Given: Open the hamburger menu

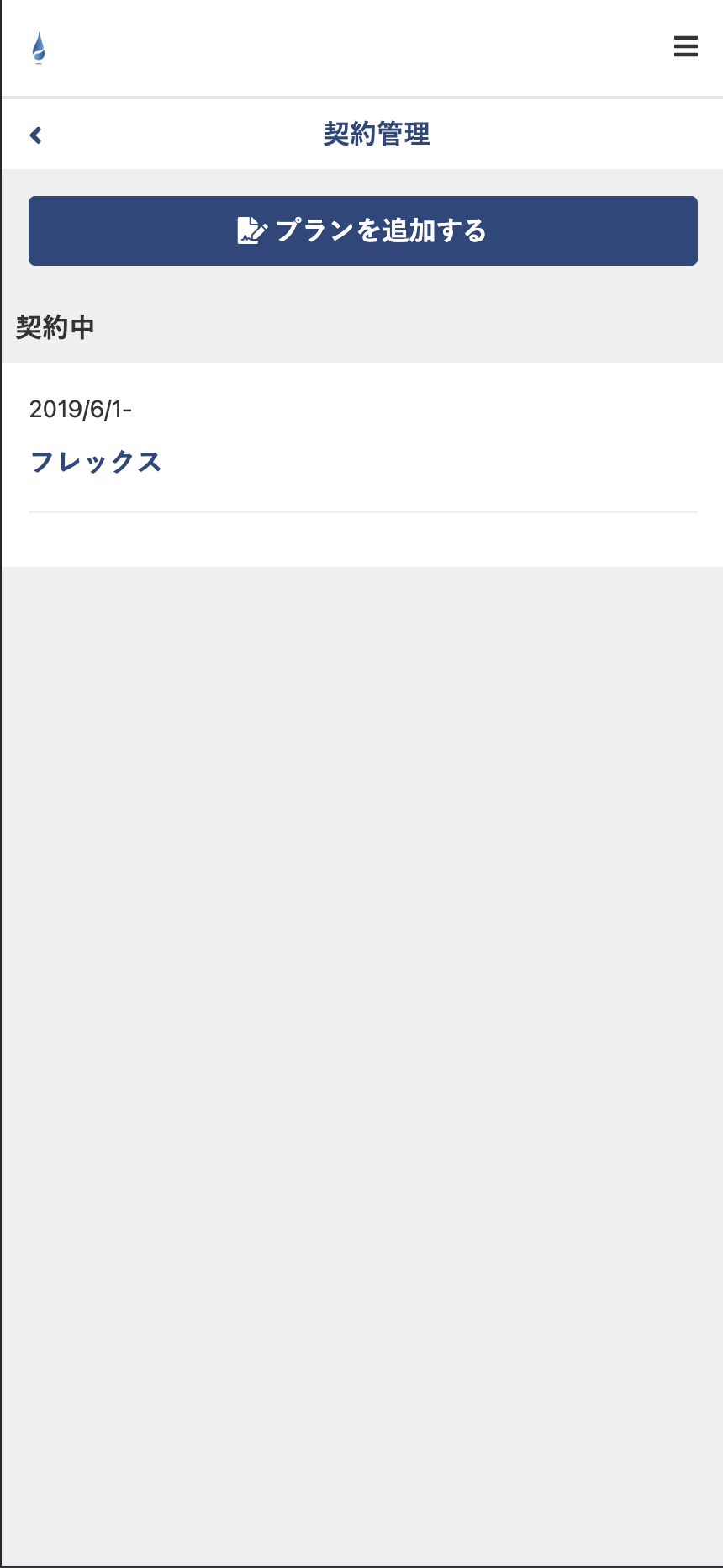Looking at the screenshot, I should (x=685, y=46).
